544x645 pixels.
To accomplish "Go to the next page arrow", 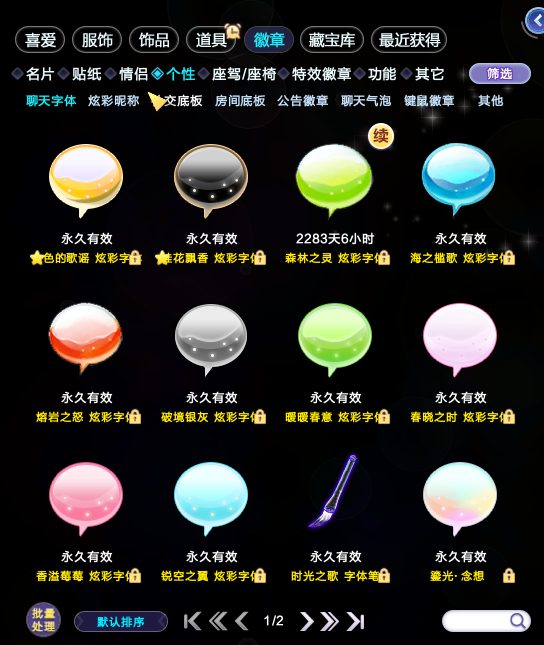I will [x=306, y=621].
